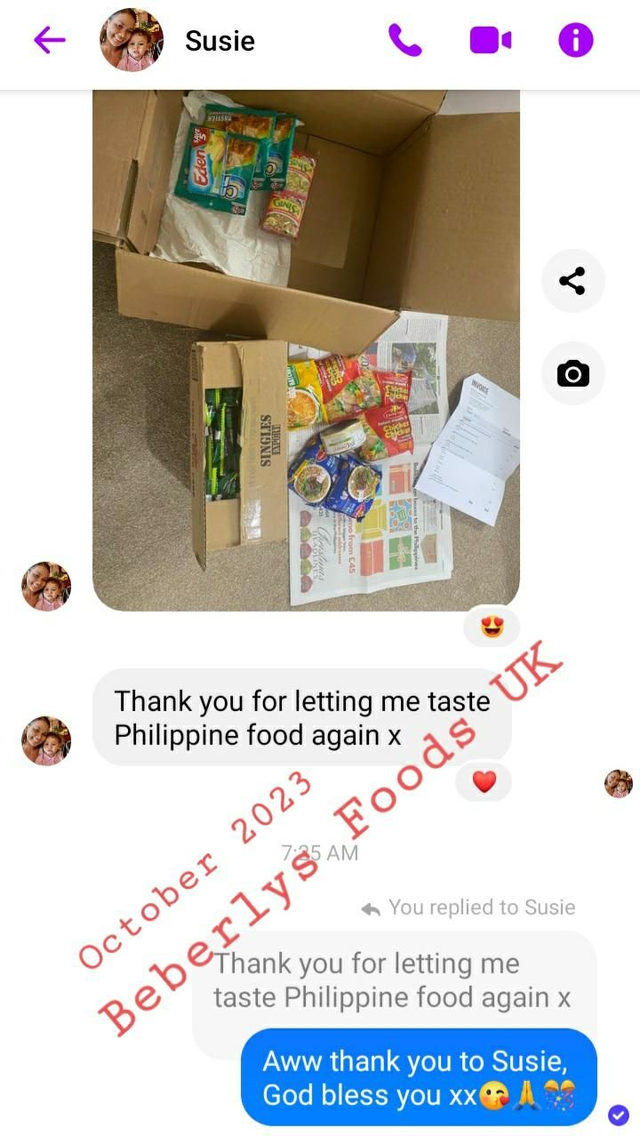
Task: Start a video call with Susie
Action: [490, 40]
